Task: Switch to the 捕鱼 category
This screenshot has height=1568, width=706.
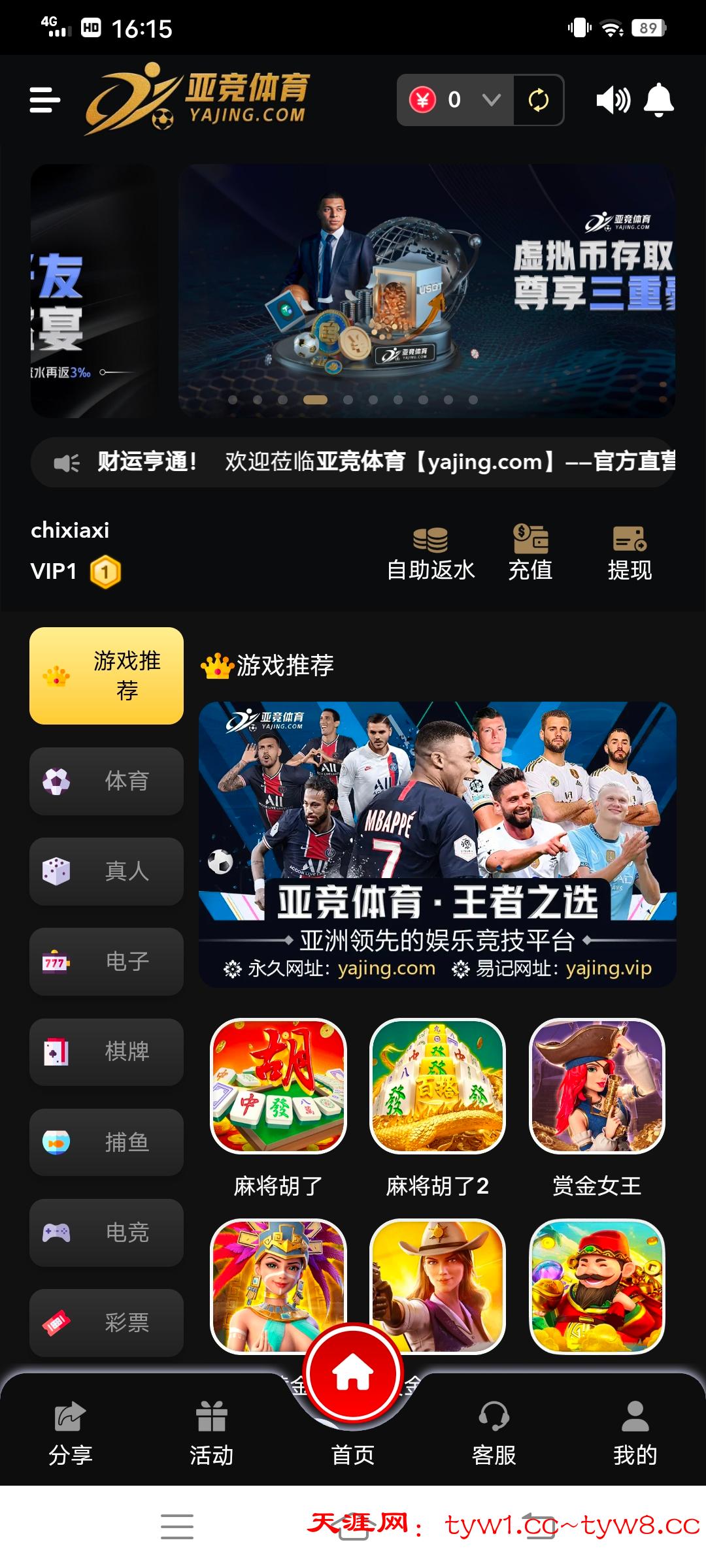Action: click(x=107, y=1142)
